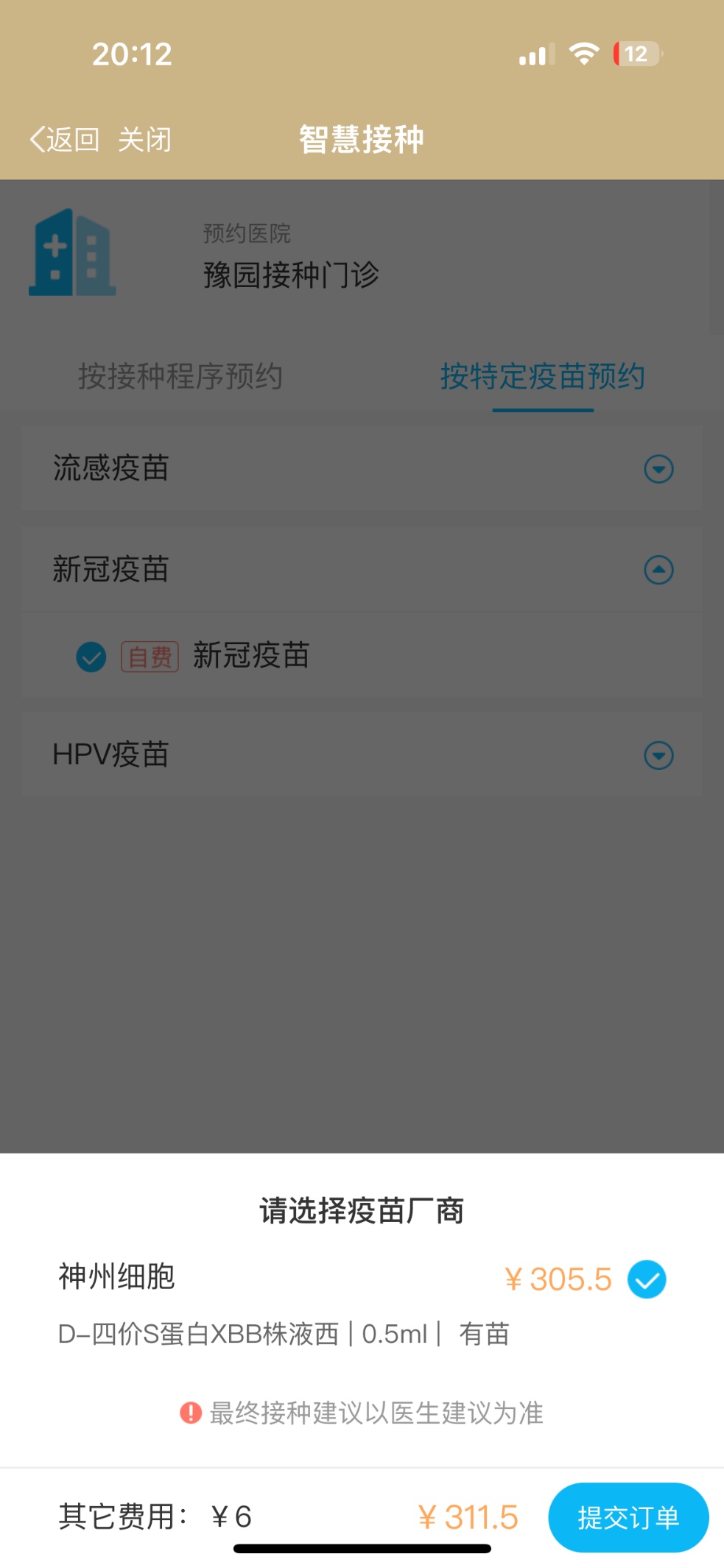Select the 按特定疫苗预约 tab

543,376
